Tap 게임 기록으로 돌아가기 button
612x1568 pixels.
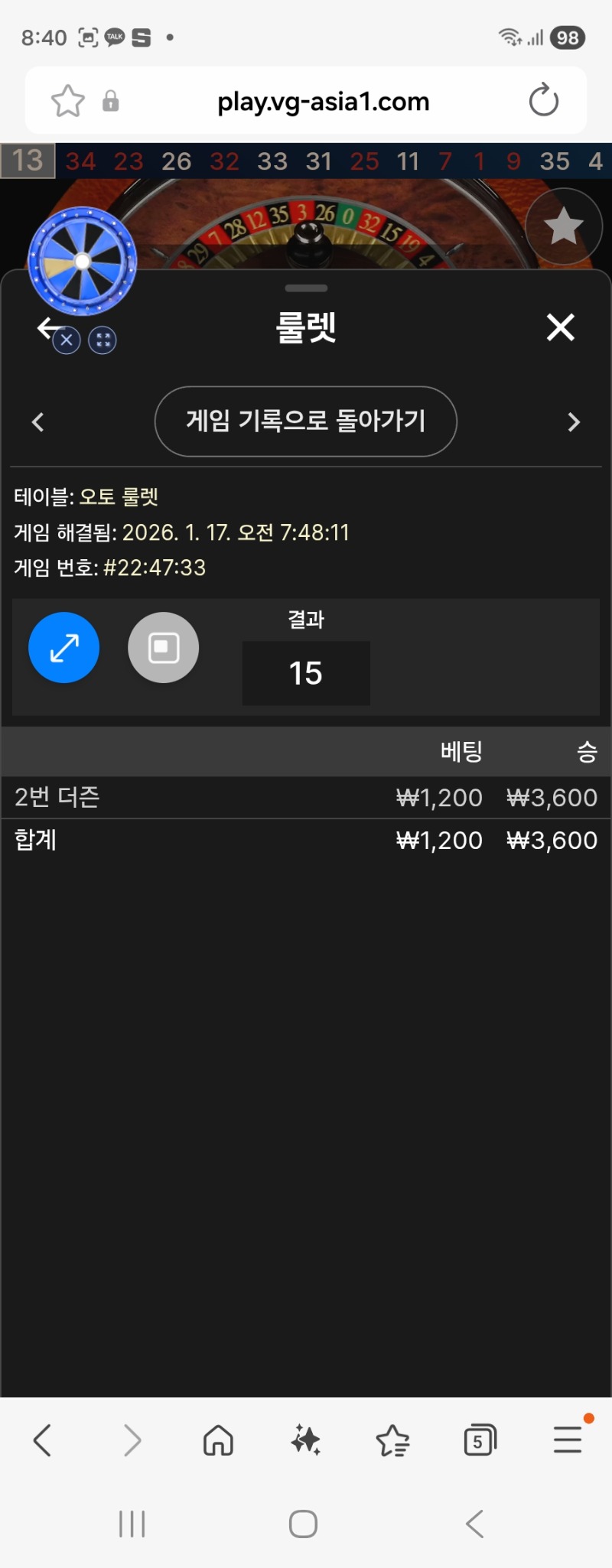pos(305,421)
